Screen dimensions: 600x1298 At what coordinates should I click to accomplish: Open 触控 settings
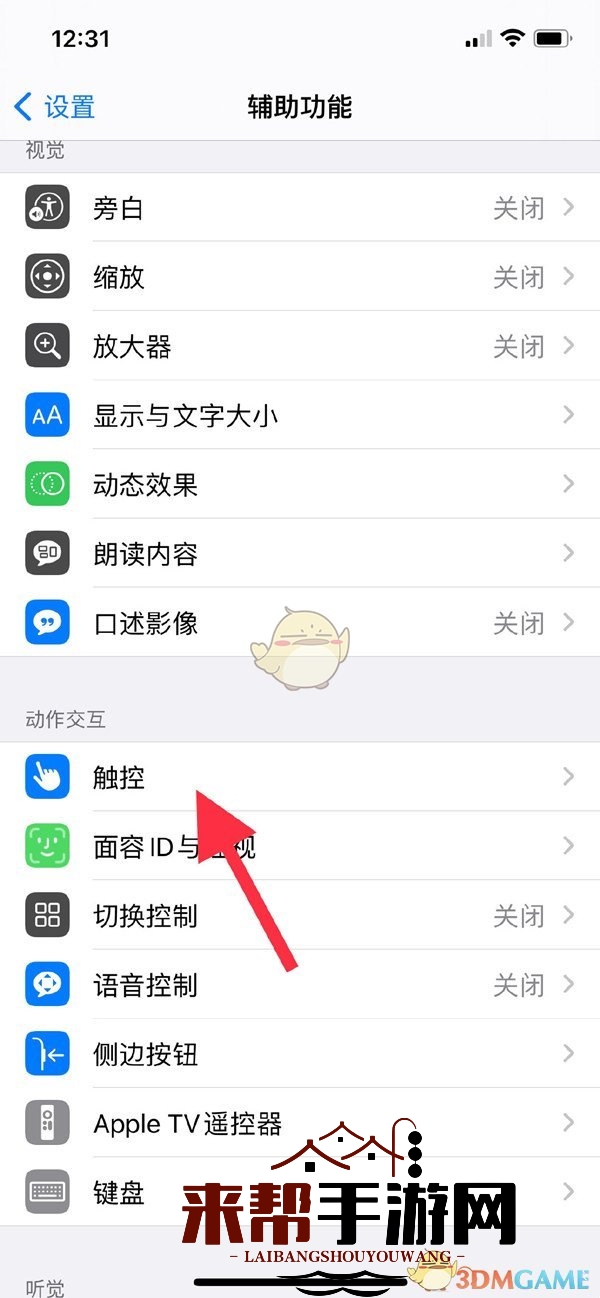click(x=300, y=777)
